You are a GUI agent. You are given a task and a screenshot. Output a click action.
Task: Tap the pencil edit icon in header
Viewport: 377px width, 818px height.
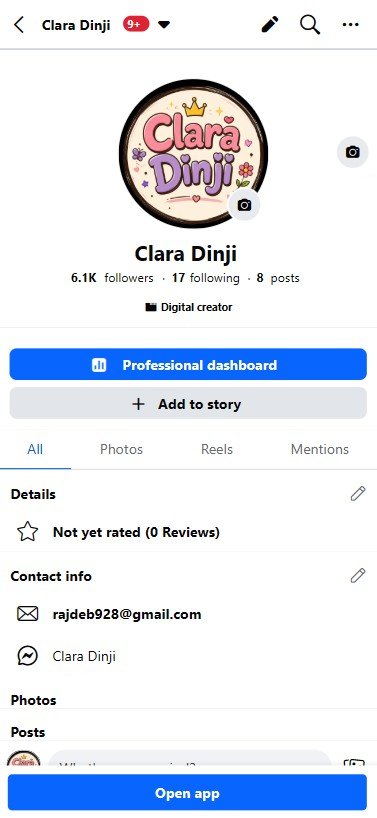tap(270, 25)
